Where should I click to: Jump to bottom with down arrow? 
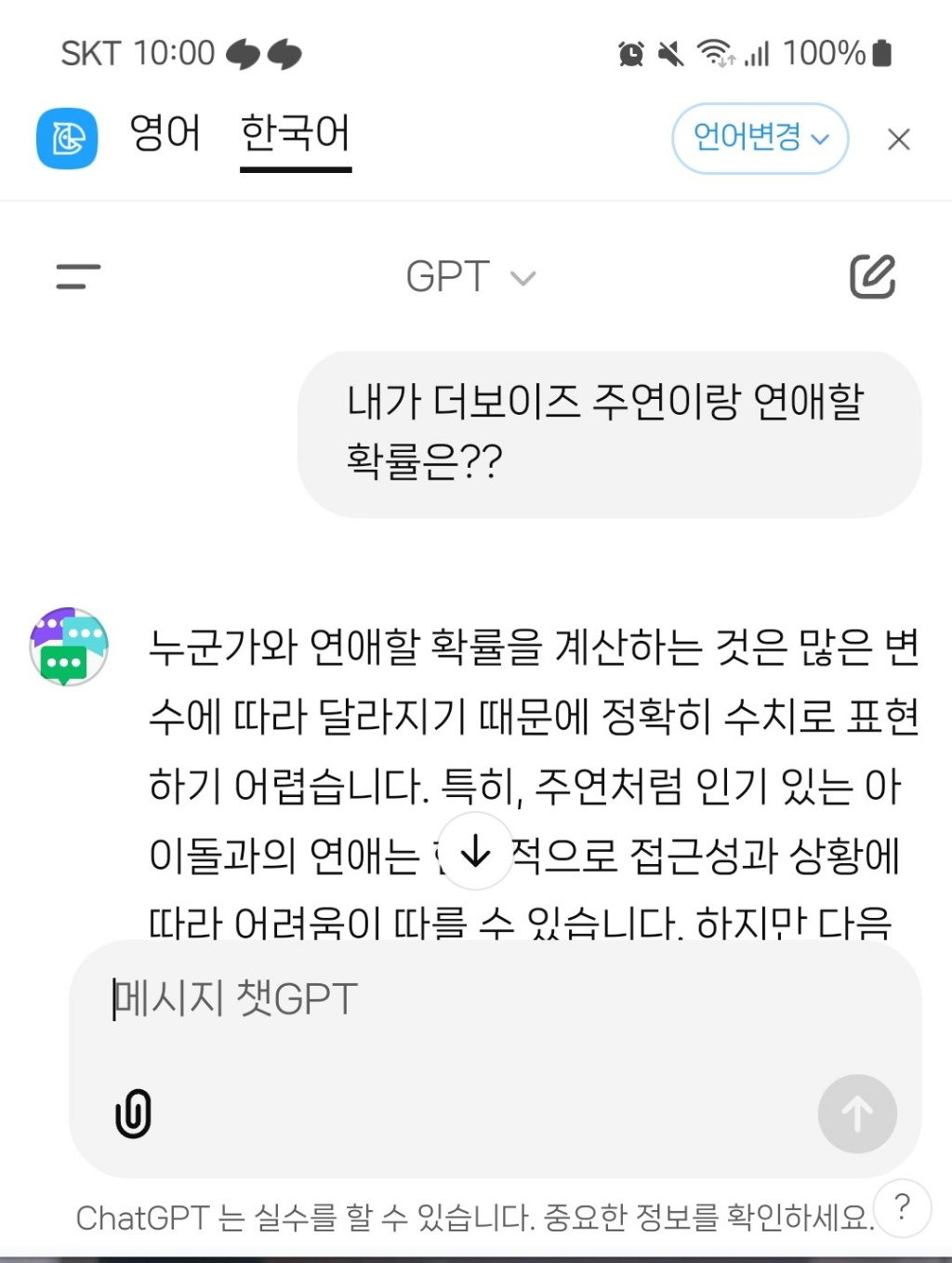click(x=476, y=851)
